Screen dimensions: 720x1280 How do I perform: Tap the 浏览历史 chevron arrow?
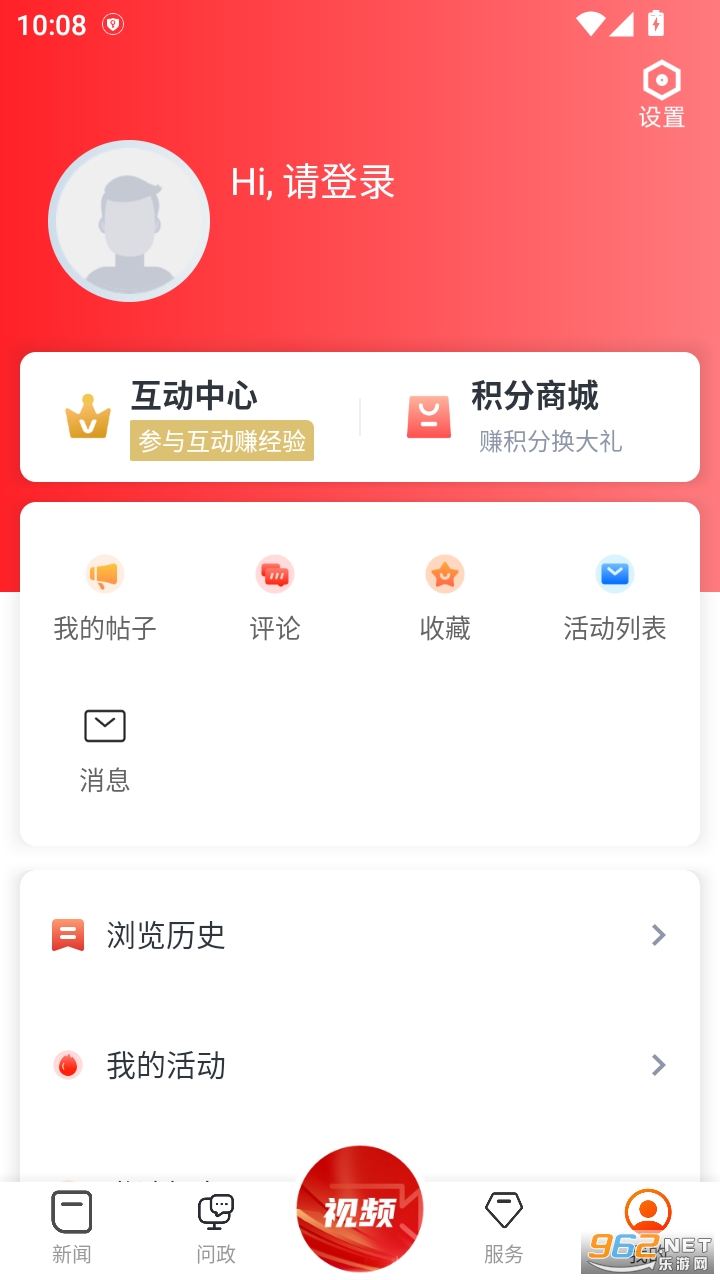658,935
